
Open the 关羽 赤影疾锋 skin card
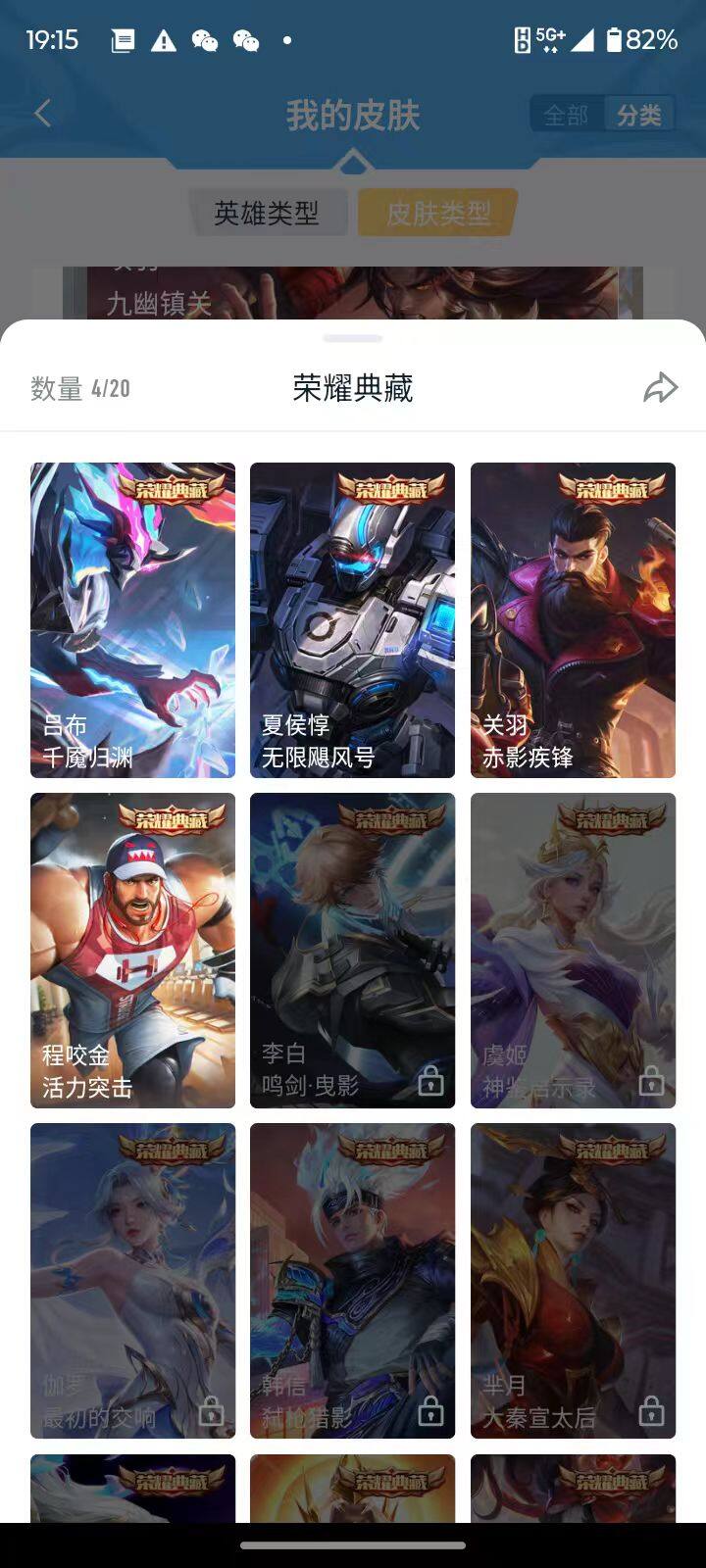click(572, 617)
